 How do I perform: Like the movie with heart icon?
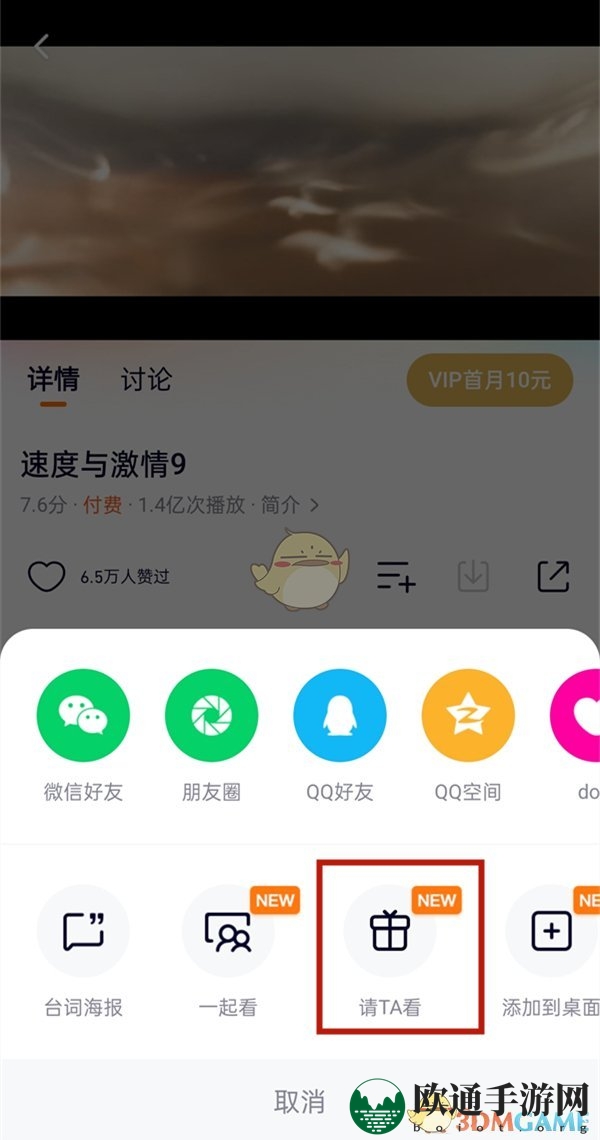point(46,576)
